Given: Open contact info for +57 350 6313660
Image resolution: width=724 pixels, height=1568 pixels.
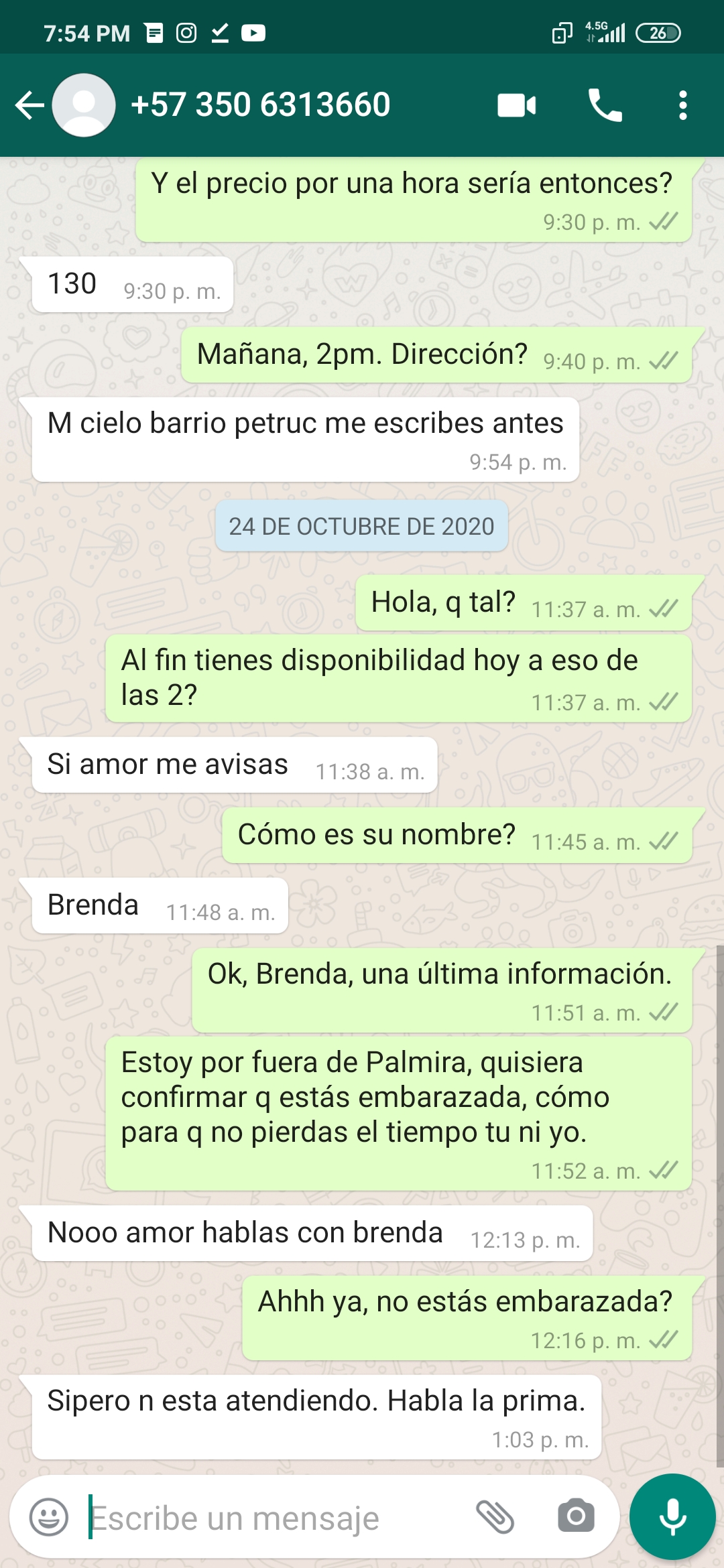Looking at the screenshot, I should point(260,105).
